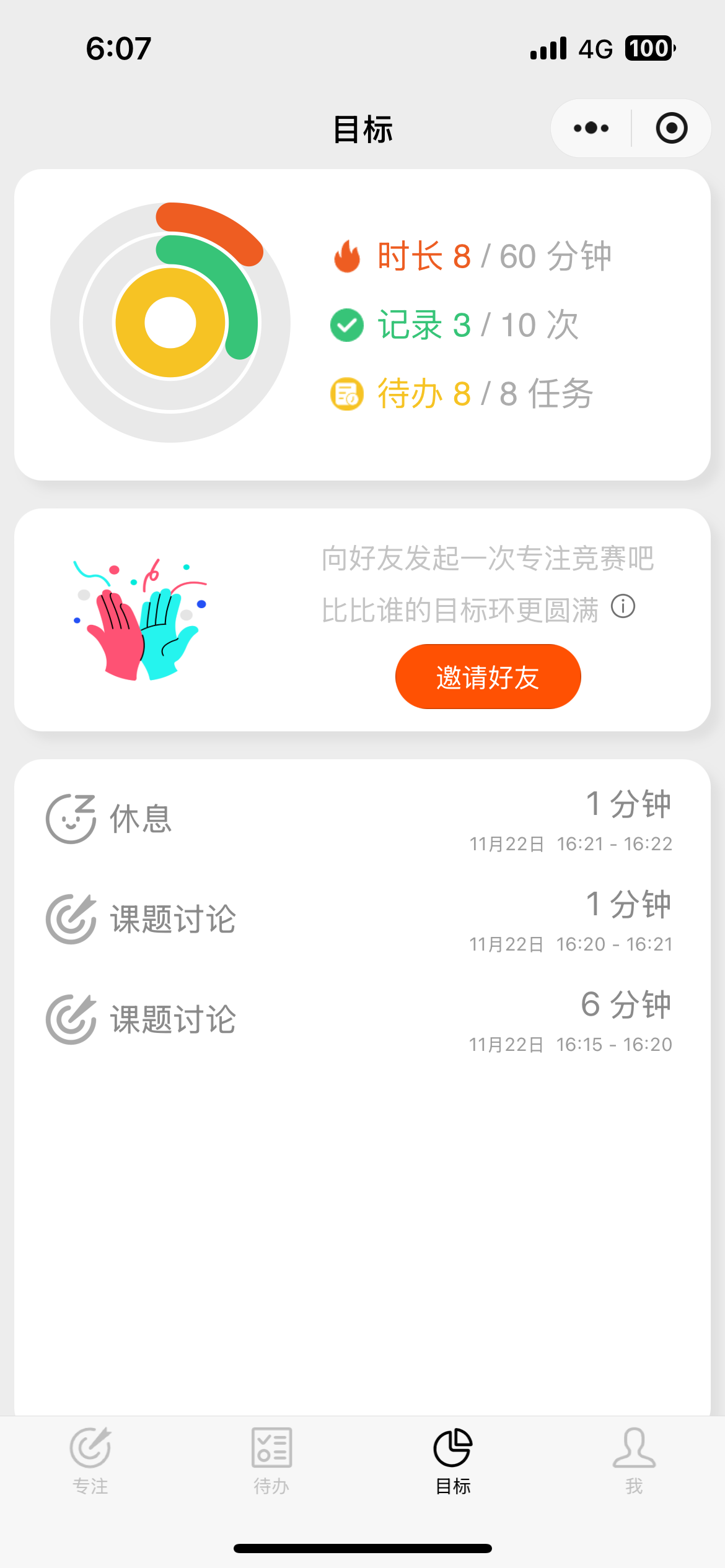Open the goal rings summary card
The image size is (725, 1568).
362,324
